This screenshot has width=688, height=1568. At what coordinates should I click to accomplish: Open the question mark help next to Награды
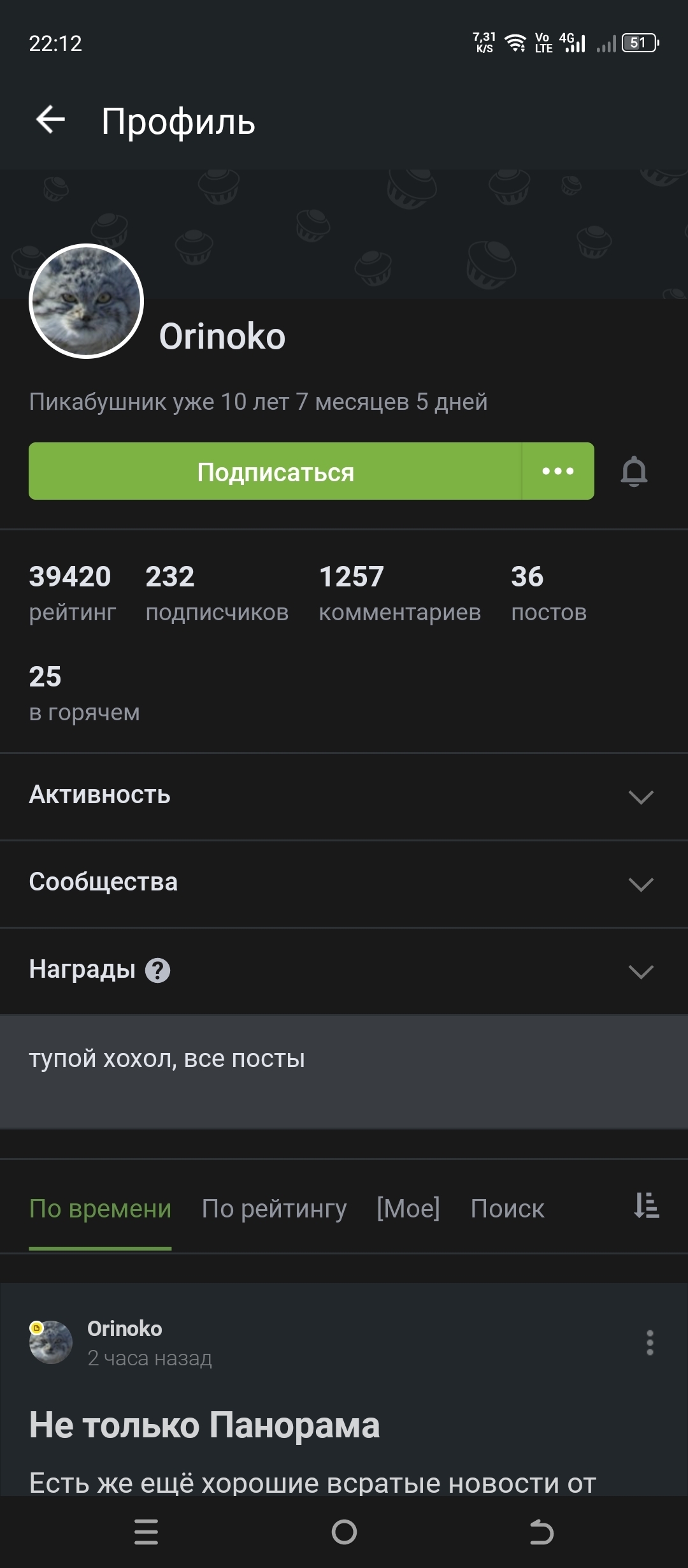(157, 970)
